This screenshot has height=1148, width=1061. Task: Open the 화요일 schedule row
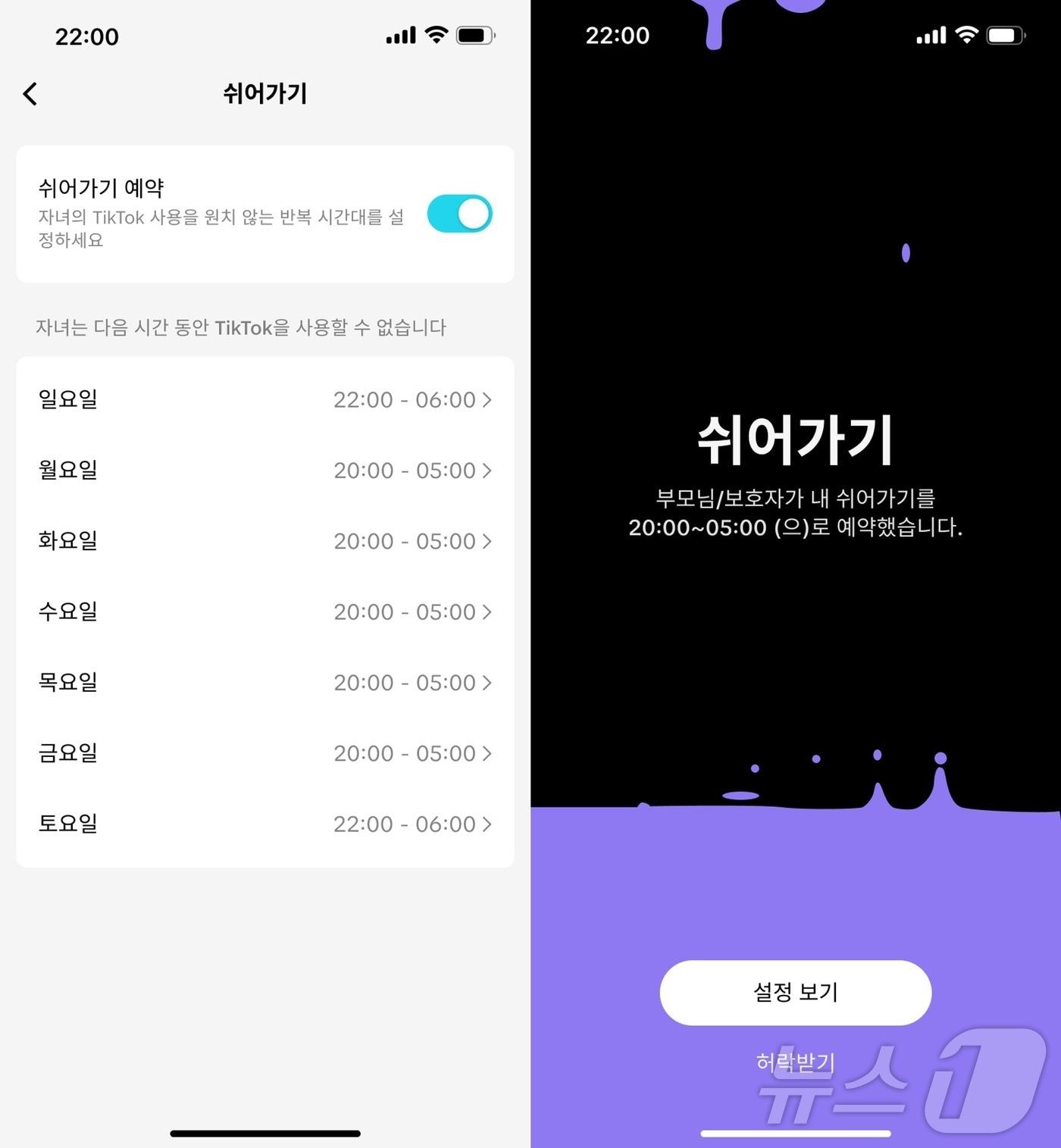click(264, 541)
